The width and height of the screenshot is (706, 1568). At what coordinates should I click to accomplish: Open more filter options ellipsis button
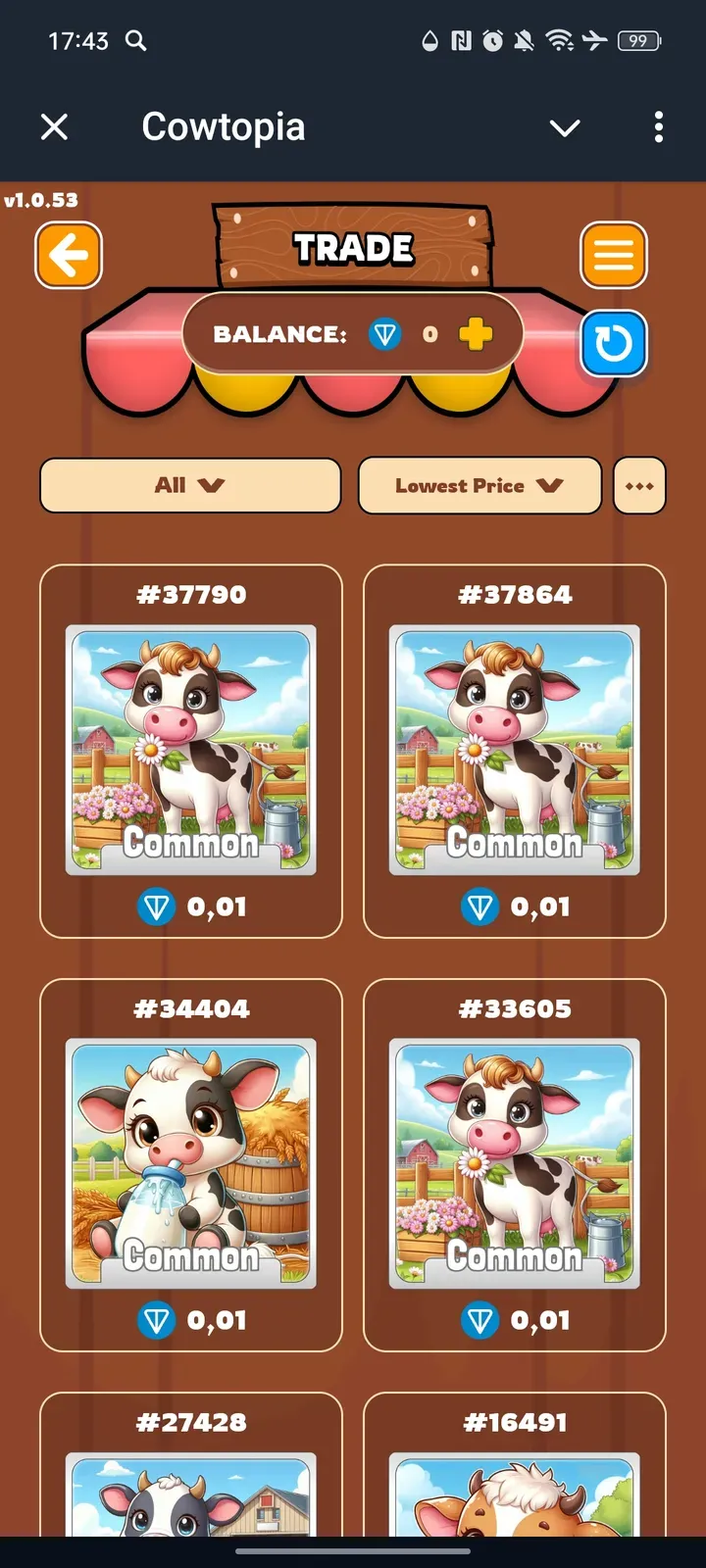pos(639,485)
